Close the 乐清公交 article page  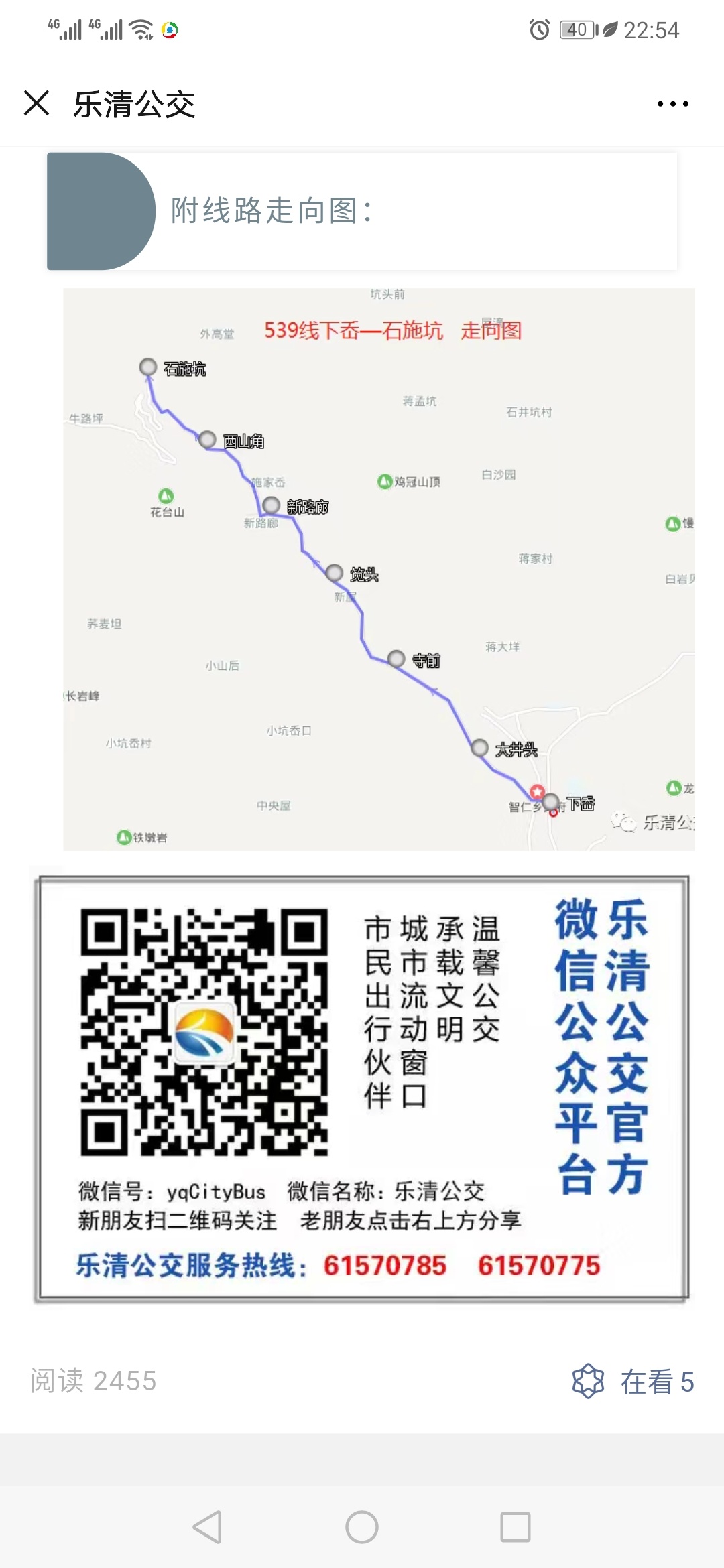tap(36, 103)
